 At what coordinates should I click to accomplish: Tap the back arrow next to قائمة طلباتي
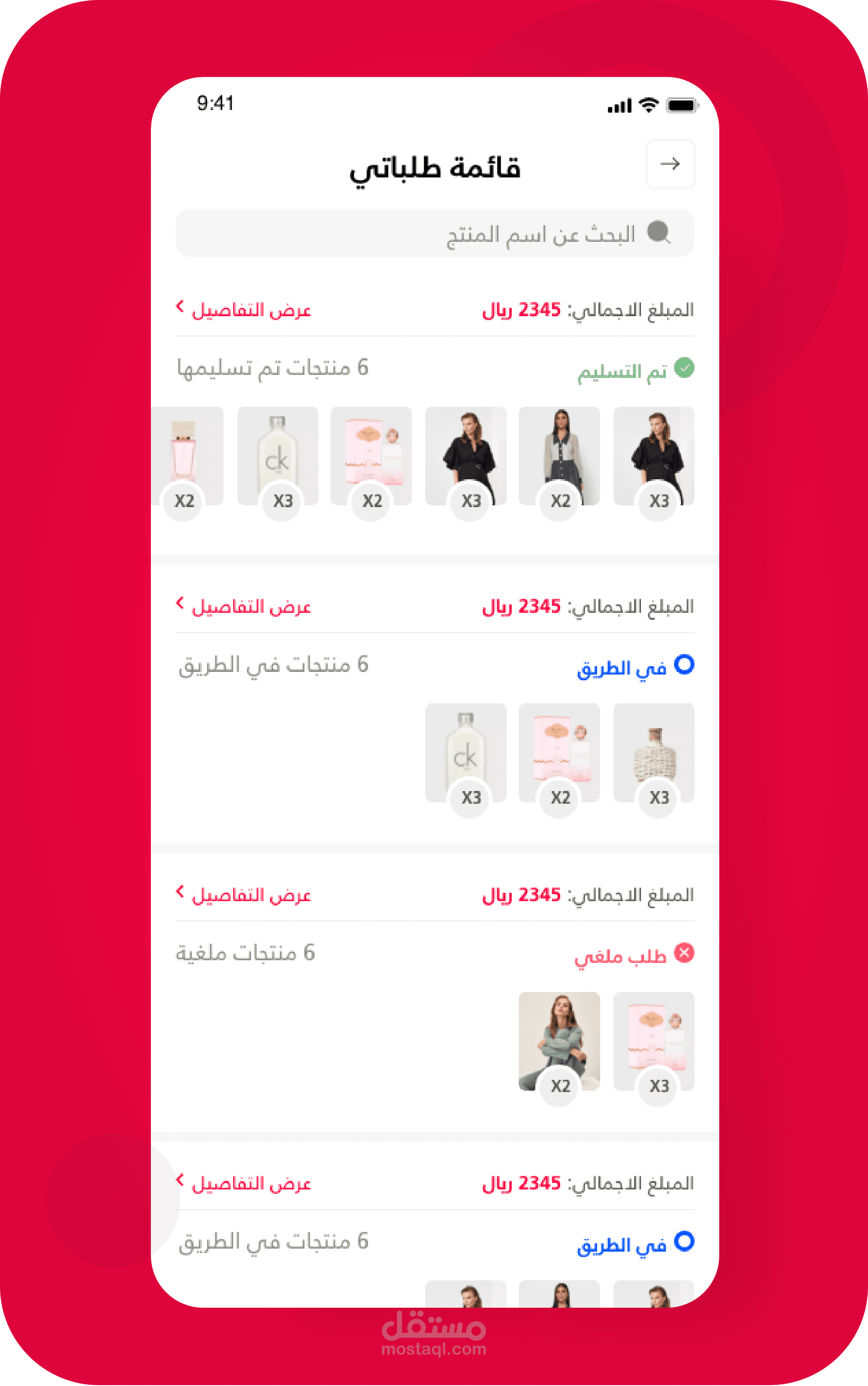(x=670, y=164)
